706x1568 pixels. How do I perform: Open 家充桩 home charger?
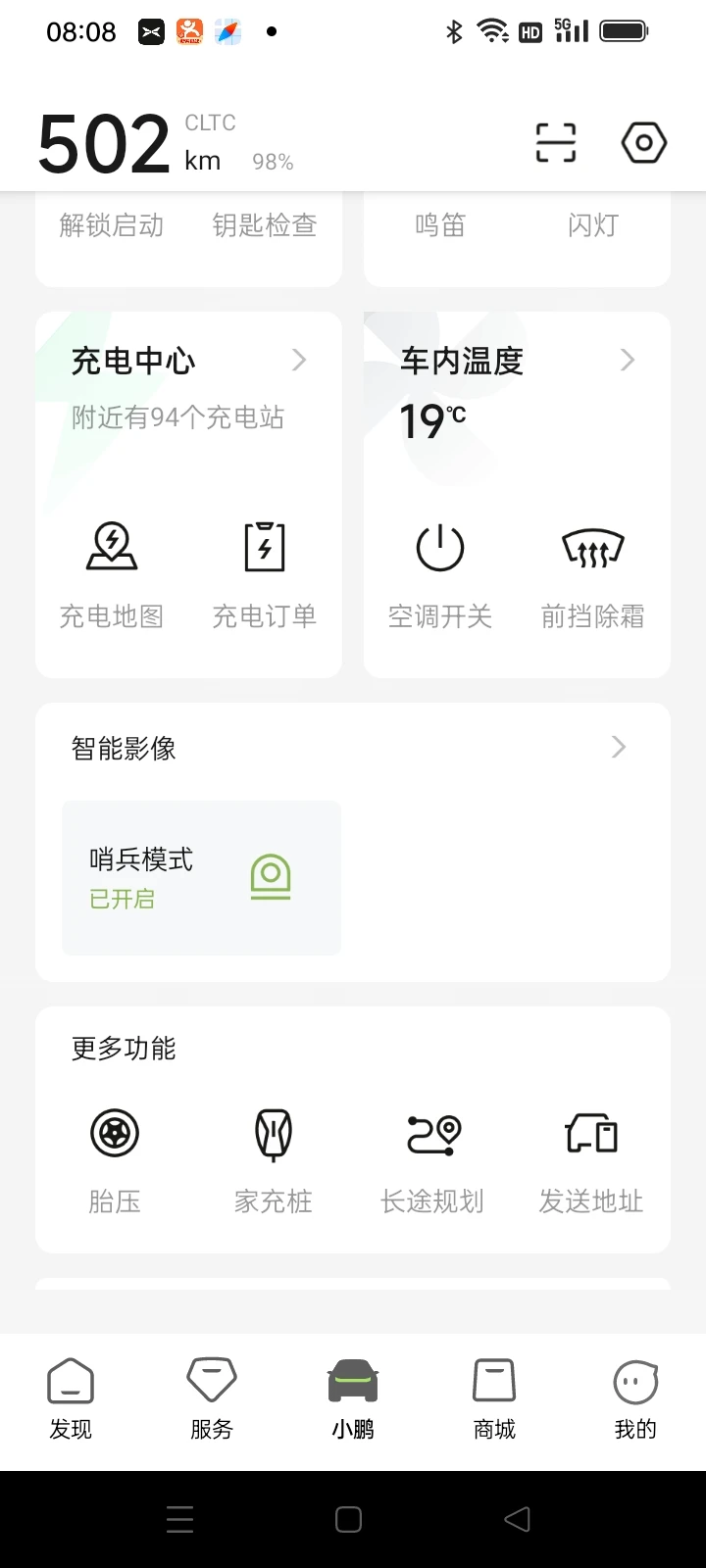tap(274, 1161)
